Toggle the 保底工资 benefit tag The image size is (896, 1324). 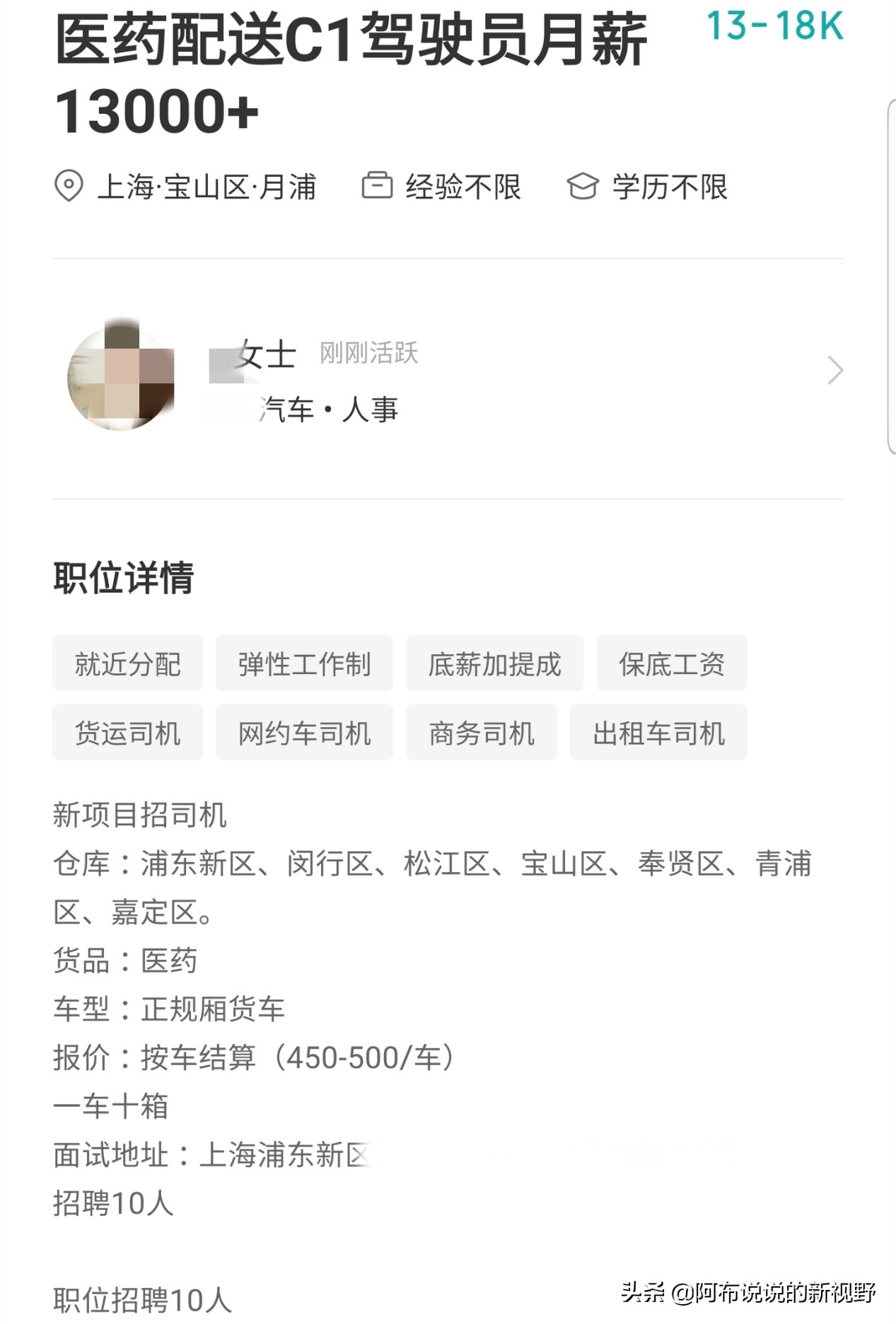point(670,663)
